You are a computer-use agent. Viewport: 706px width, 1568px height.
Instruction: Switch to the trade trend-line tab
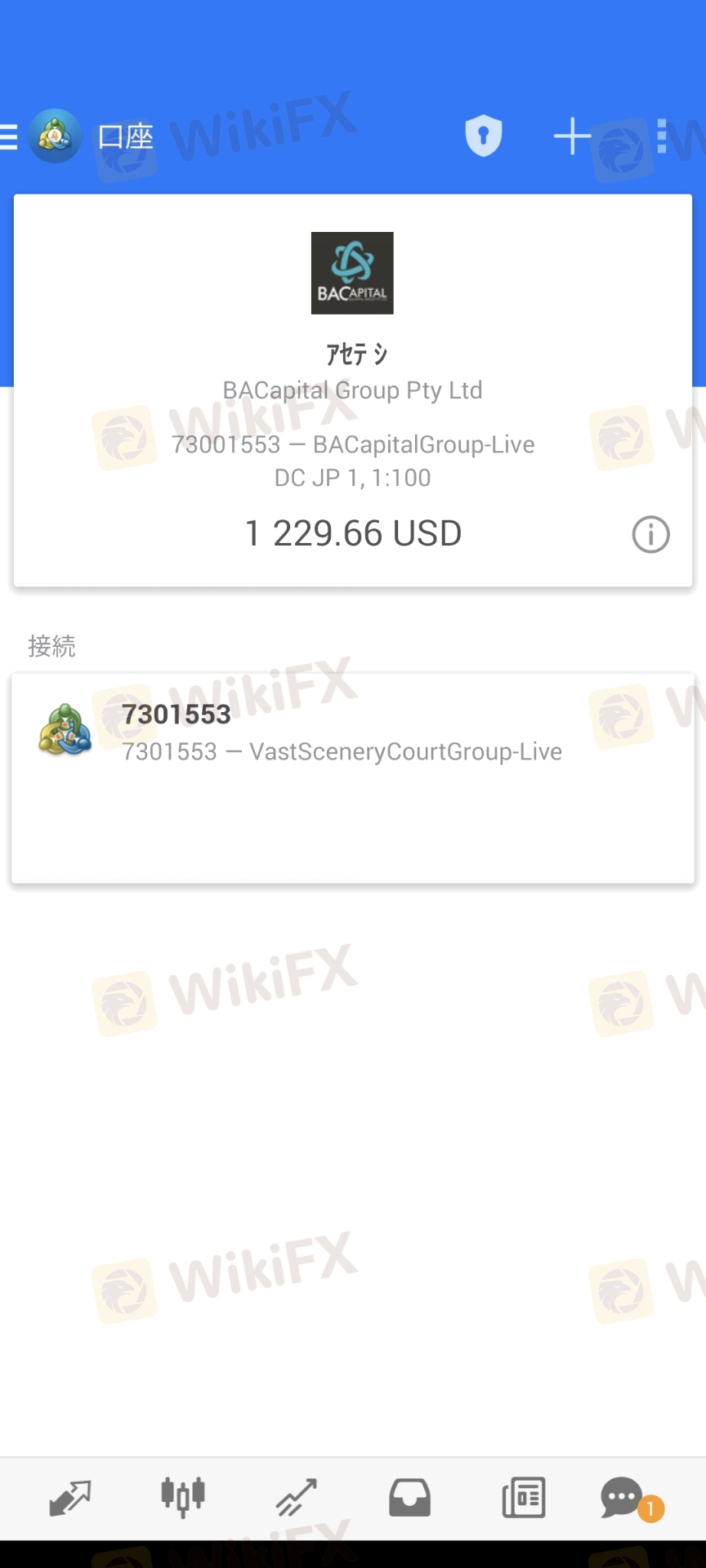(x=296, y=1498)
